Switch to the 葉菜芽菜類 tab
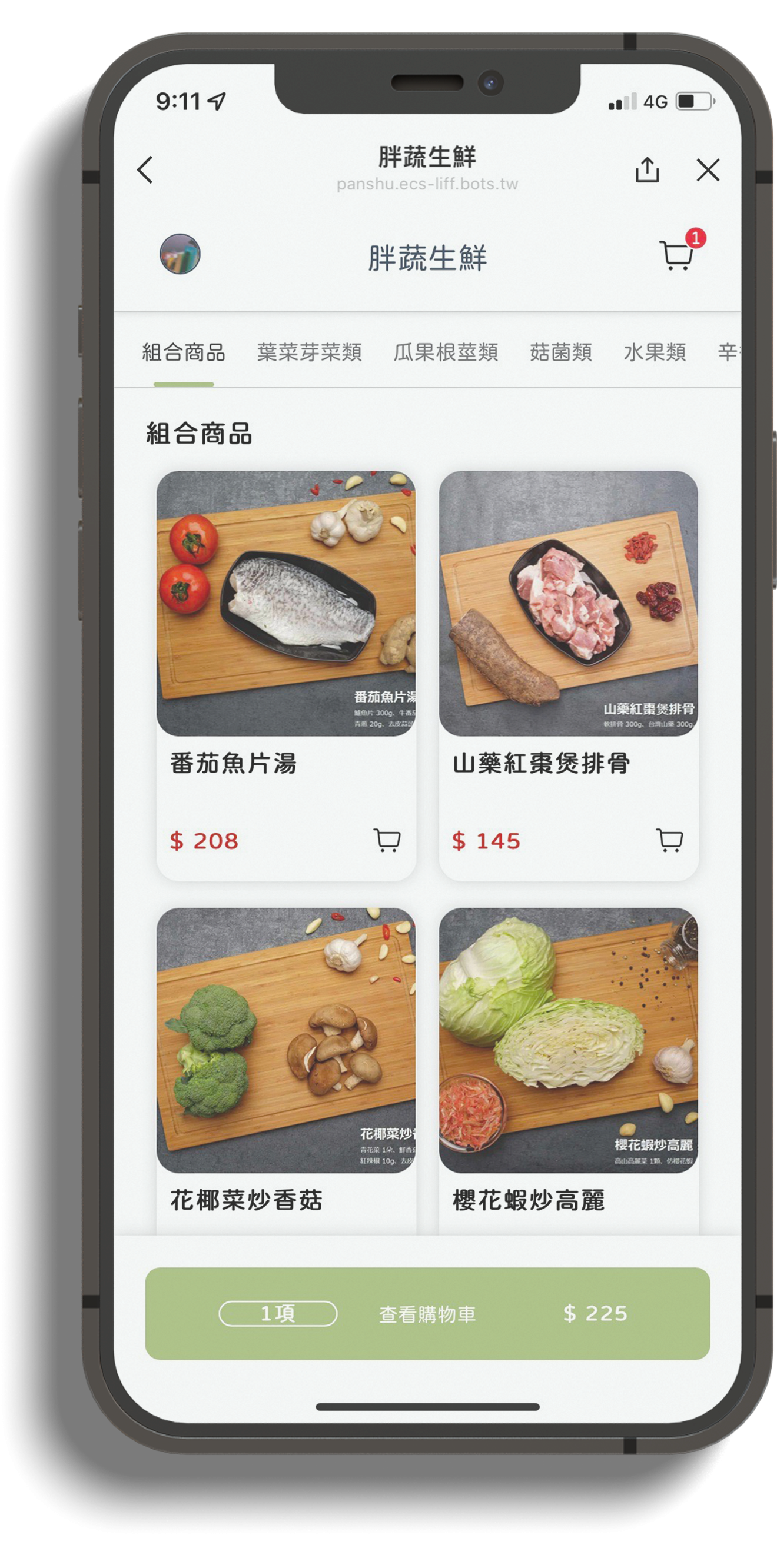Viewport: 777px width, 1568px height. pos(308,352)
